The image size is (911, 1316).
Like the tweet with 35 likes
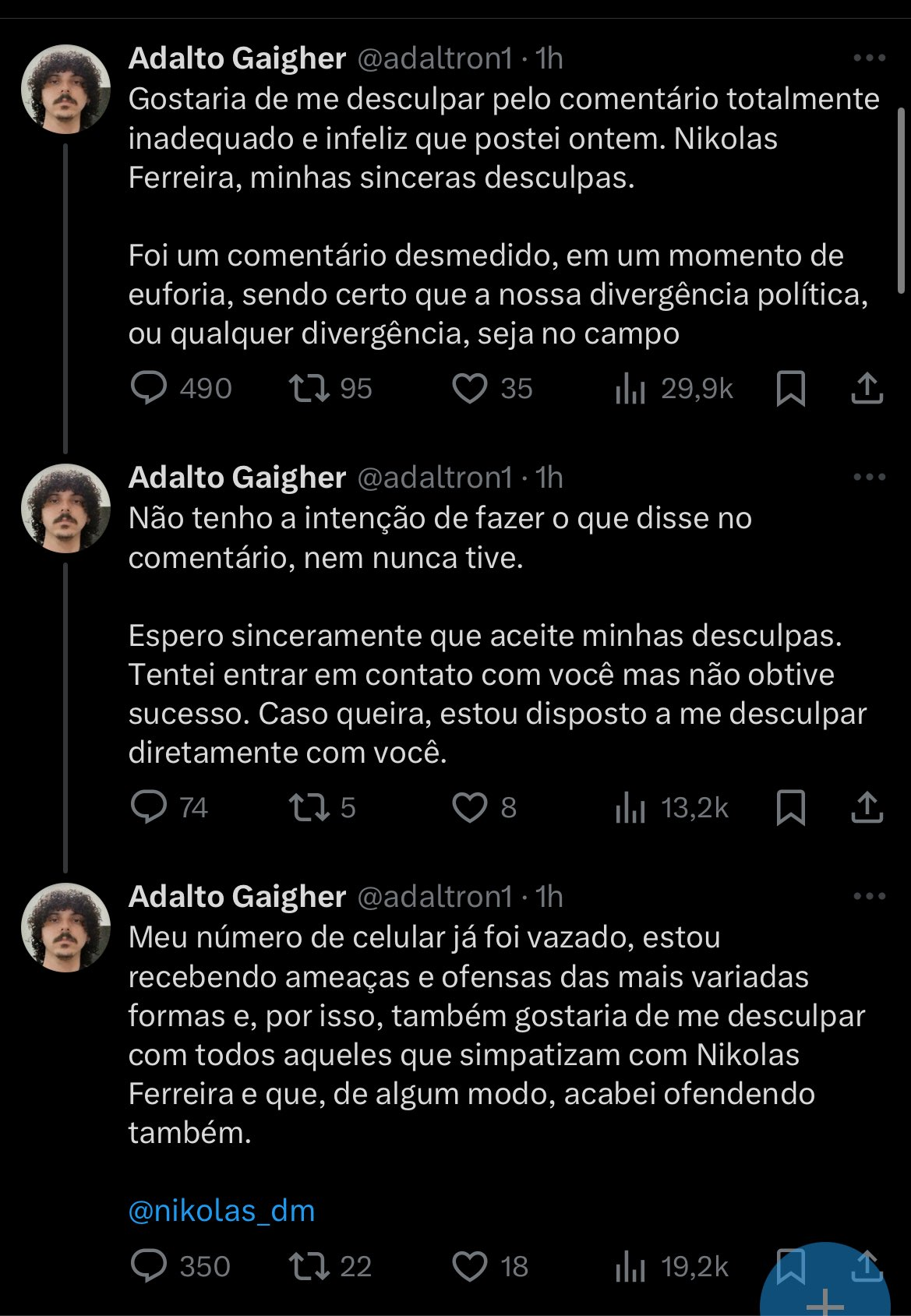[x=470, y=388]
